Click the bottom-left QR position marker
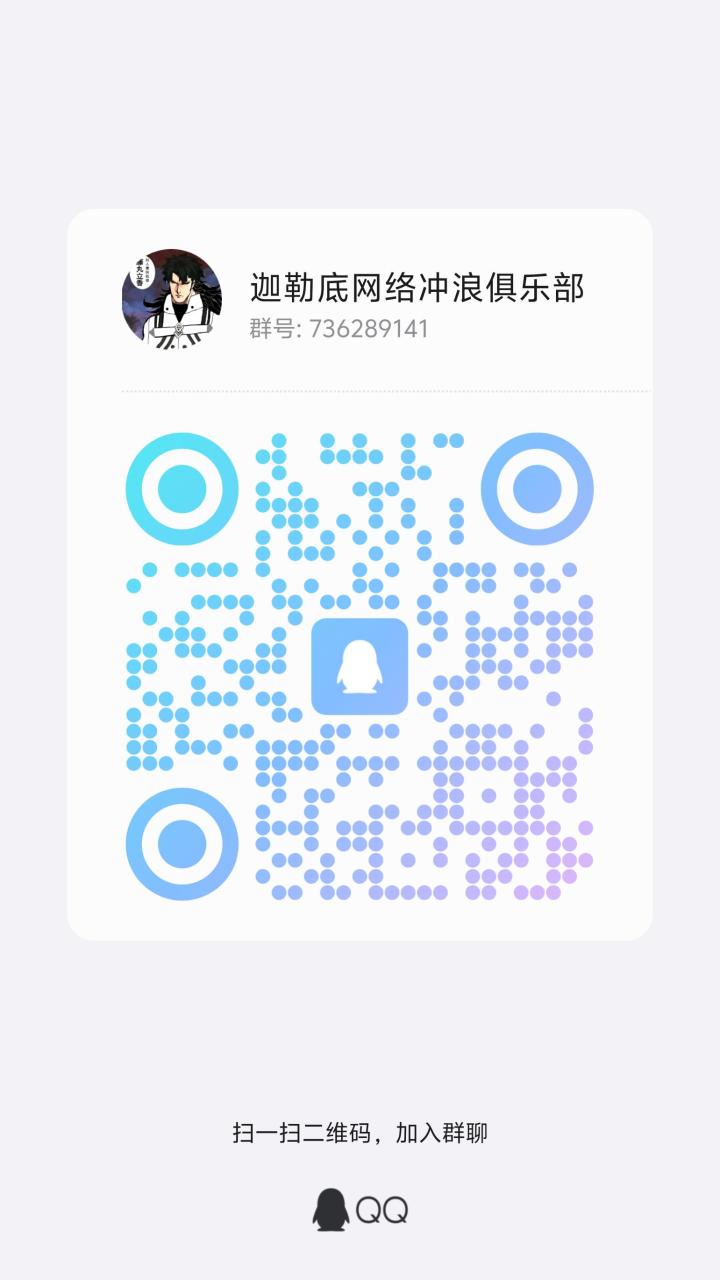720x1280 pixels. 180,843
